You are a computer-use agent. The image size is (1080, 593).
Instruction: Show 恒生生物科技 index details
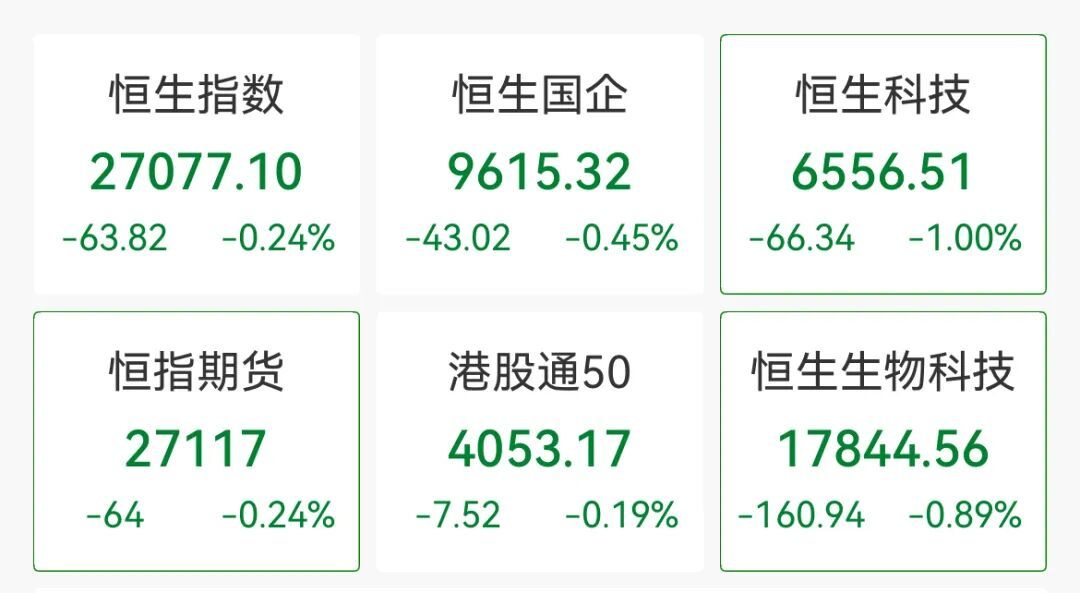(883, 442)
